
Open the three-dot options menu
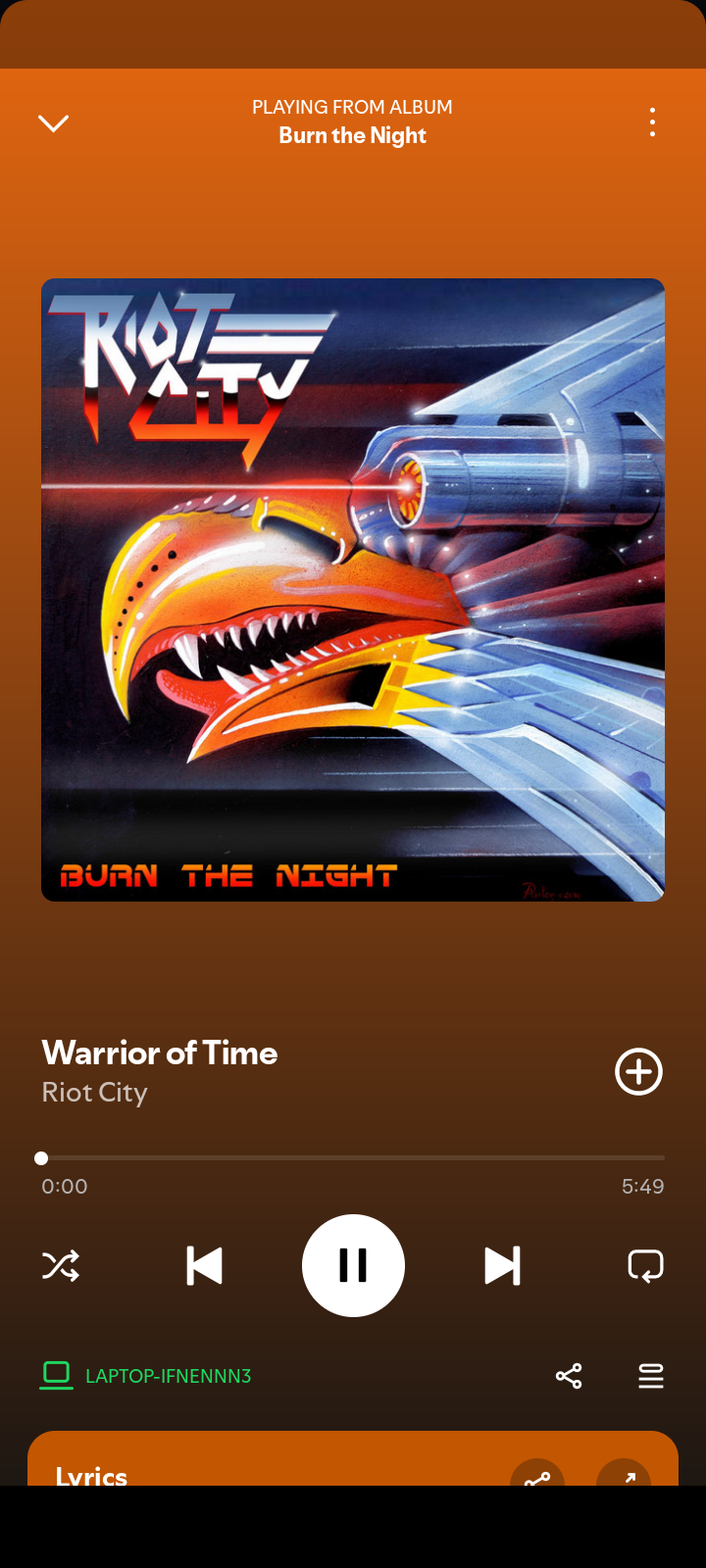[652, 122]
